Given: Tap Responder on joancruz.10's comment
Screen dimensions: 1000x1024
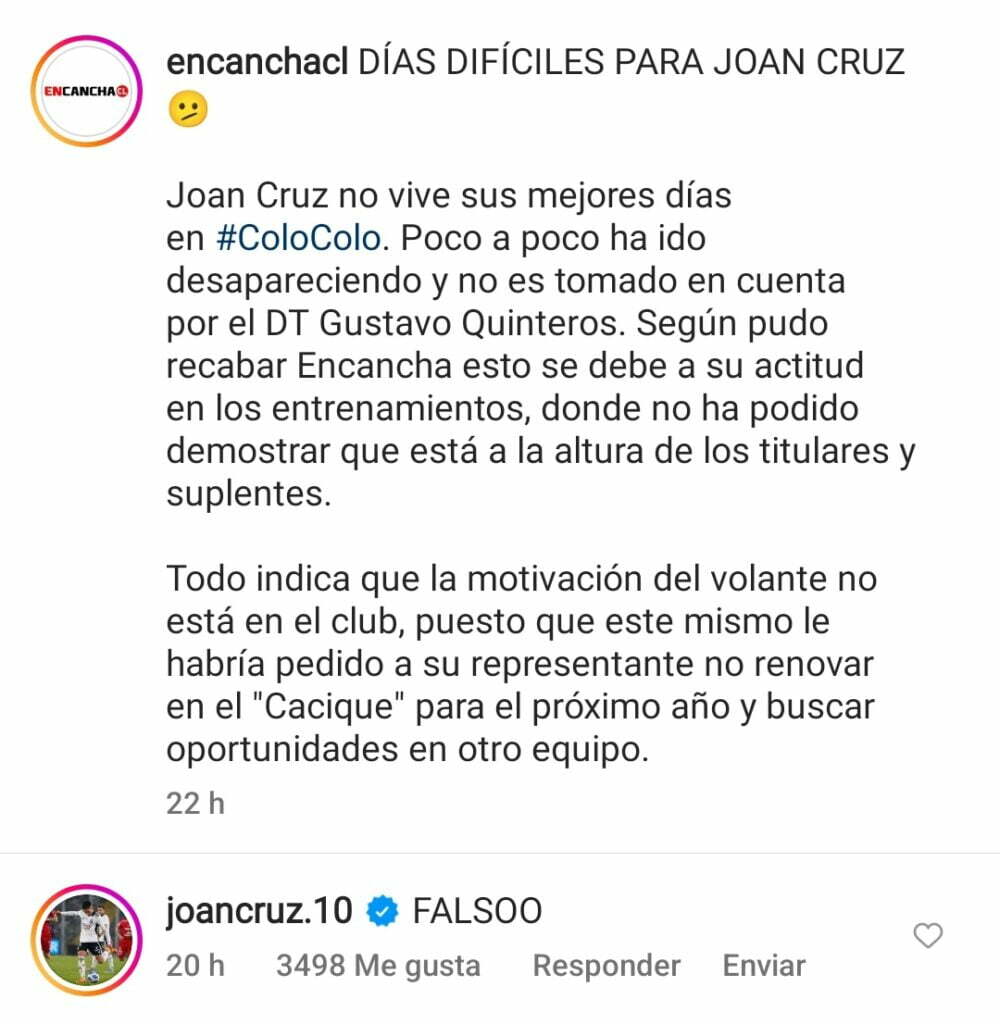Looking at the screenshot, I should pyautogui.click(x=606, y=966).
